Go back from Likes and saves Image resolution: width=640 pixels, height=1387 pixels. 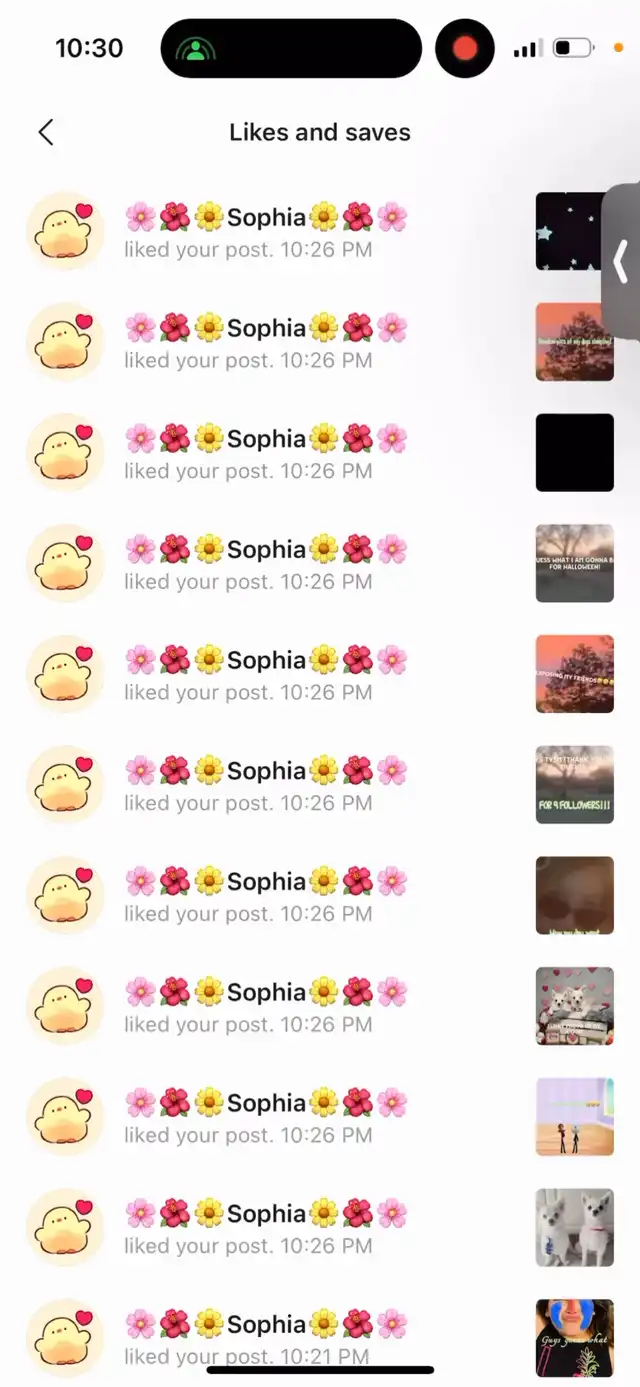[x=46, y=132]
